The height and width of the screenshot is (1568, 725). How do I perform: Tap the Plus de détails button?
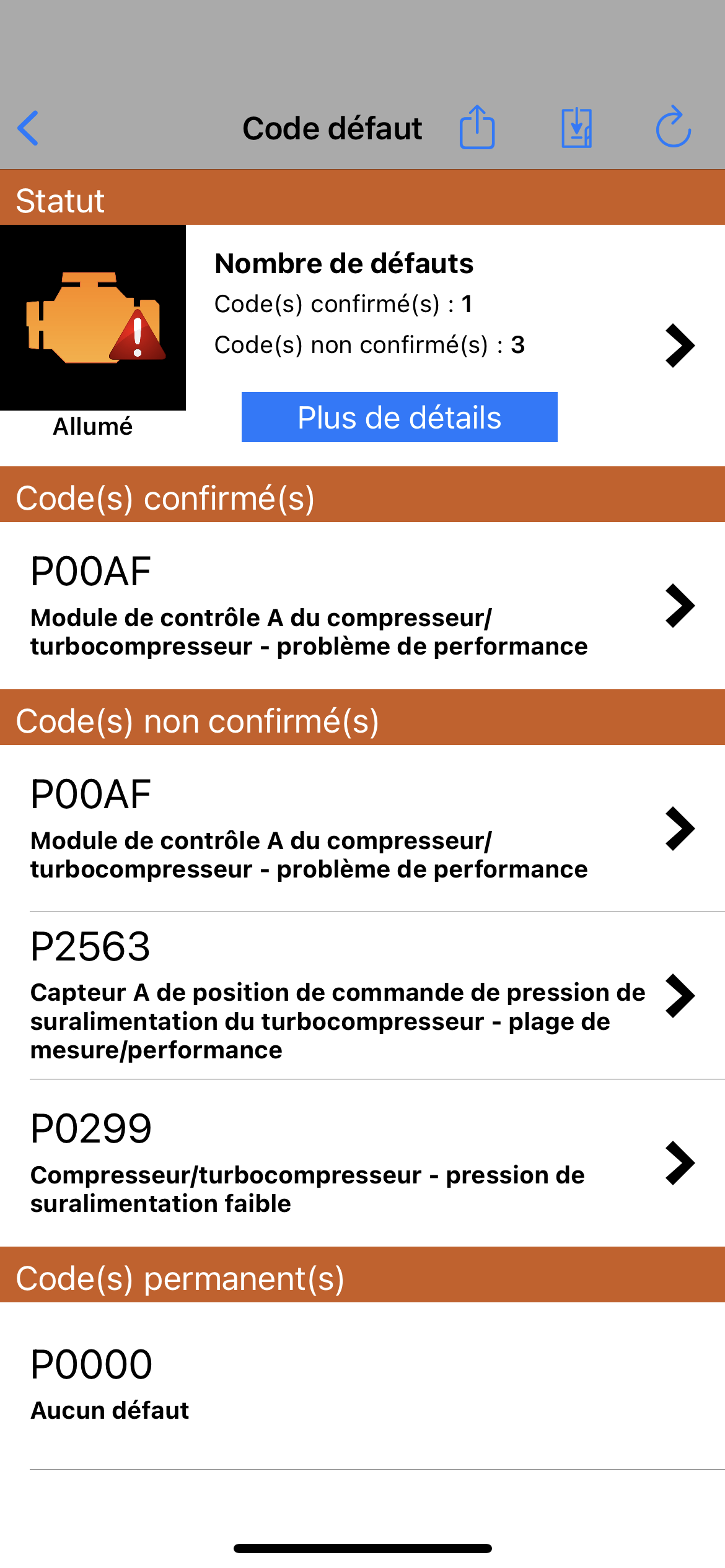tap(399, 417)
